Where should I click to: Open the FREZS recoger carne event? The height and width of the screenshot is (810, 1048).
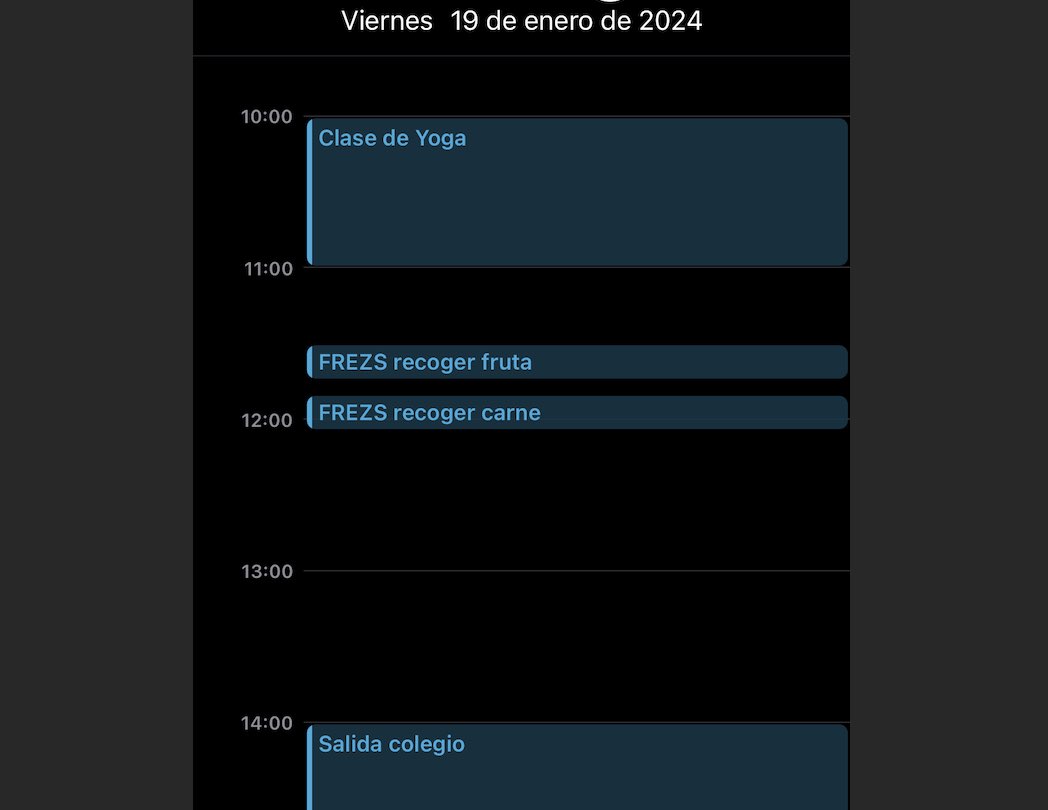click(577, 412)
